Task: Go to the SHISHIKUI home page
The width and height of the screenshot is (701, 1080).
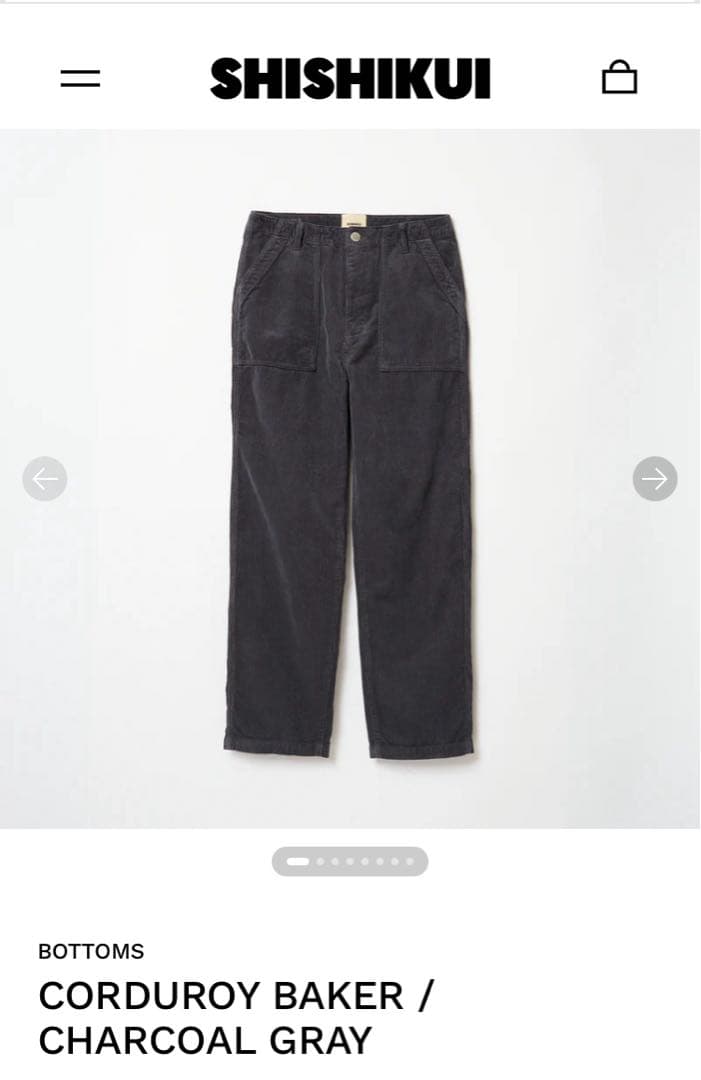Action: tap(350, 78)
